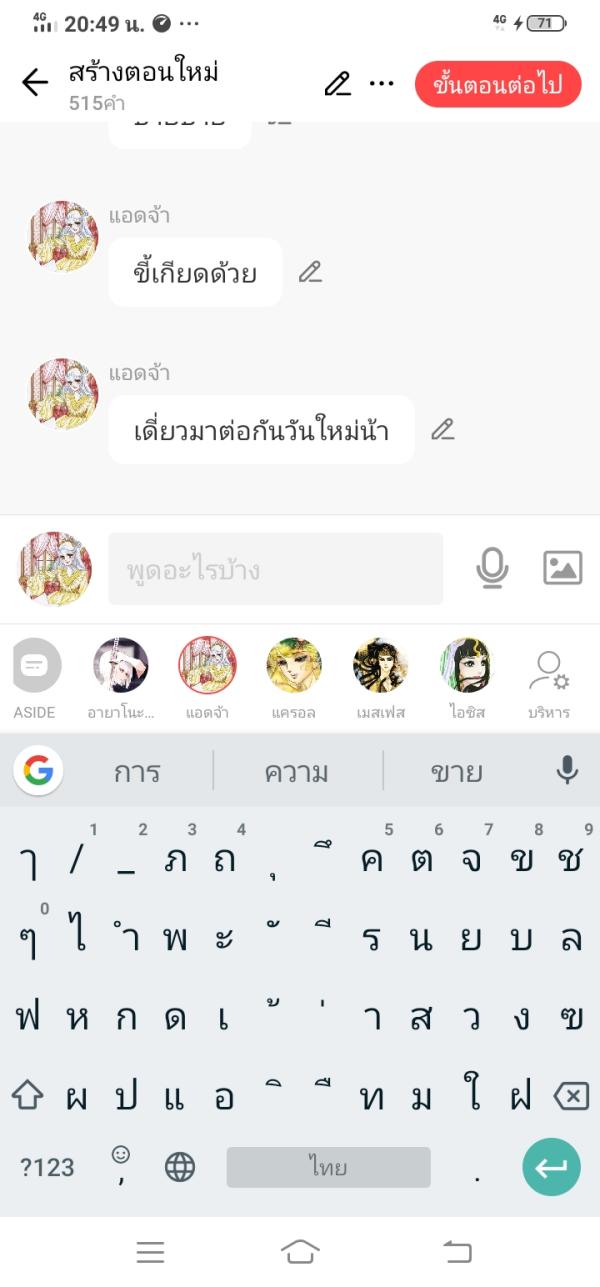Viewport: 600px width, 1287px height.
Task: Open the three-dot overflow menu
Action: 382,83
